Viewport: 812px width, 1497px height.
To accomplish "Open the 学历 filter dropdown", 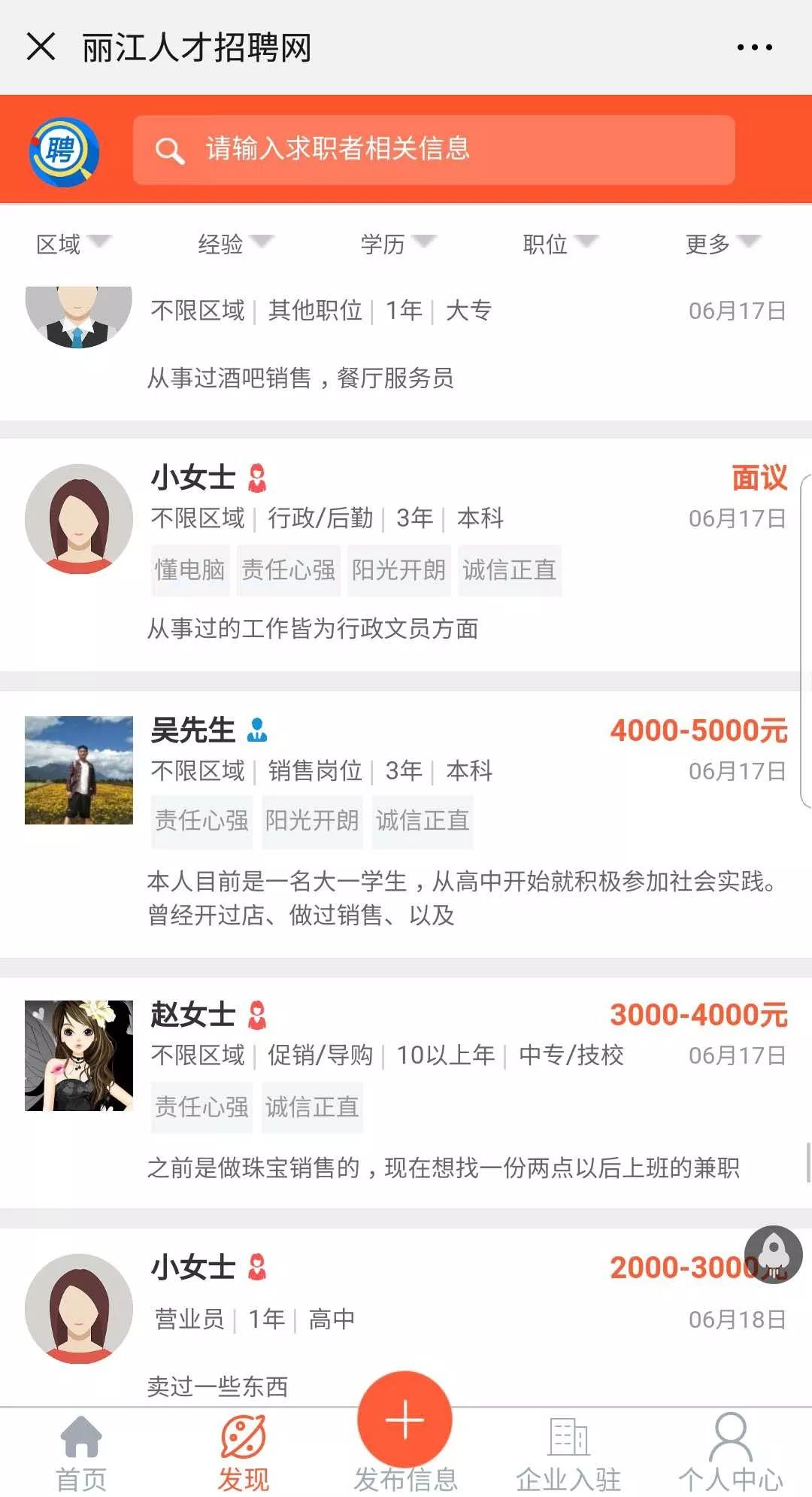I will tap(393, 243).
